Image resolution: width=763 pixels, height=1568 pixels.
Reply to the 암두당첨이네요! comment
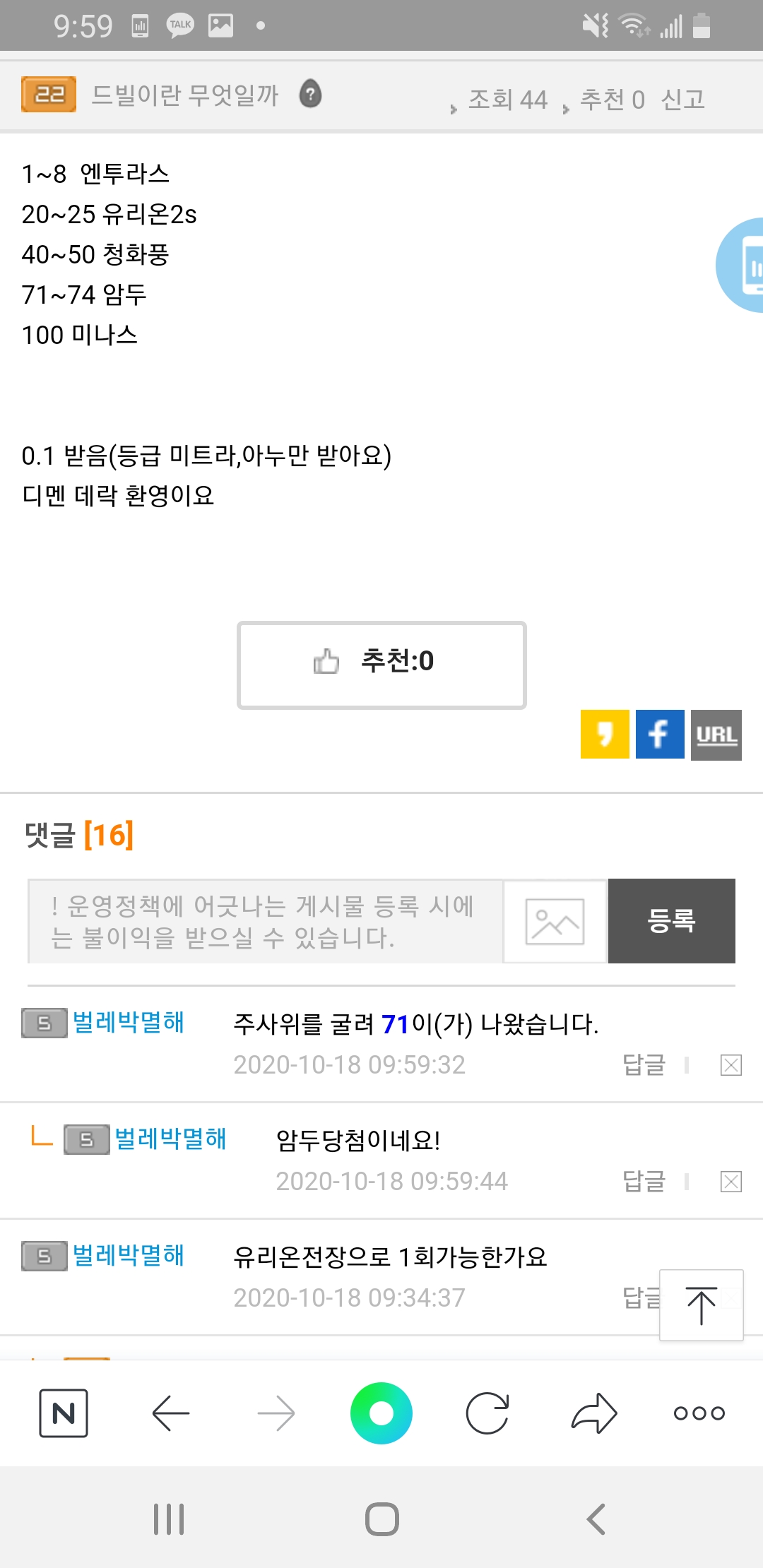[x=644, y=1181]
